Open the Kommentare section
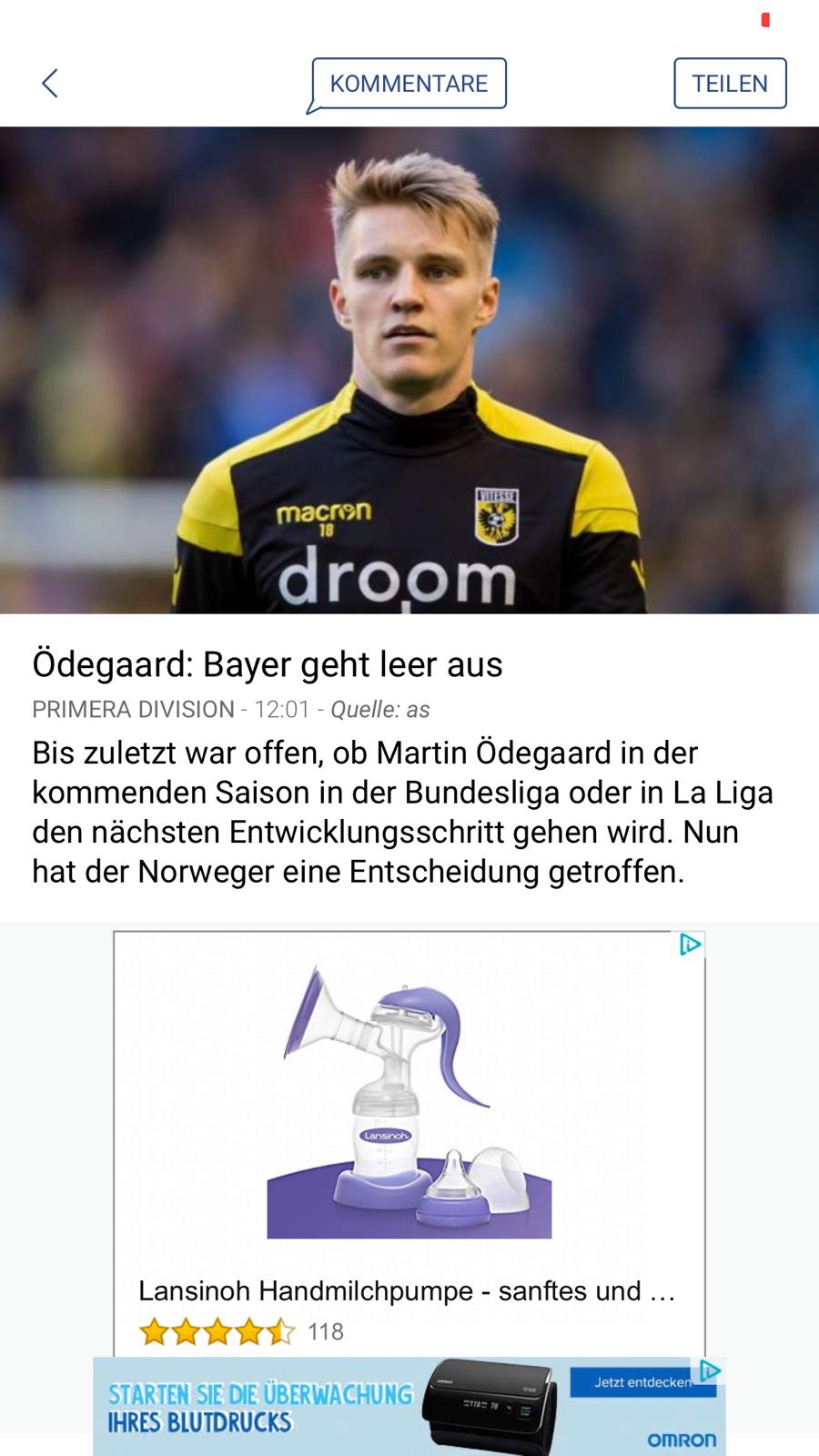819x1456 pixels. pyautogui.click(x=409, y=84)
